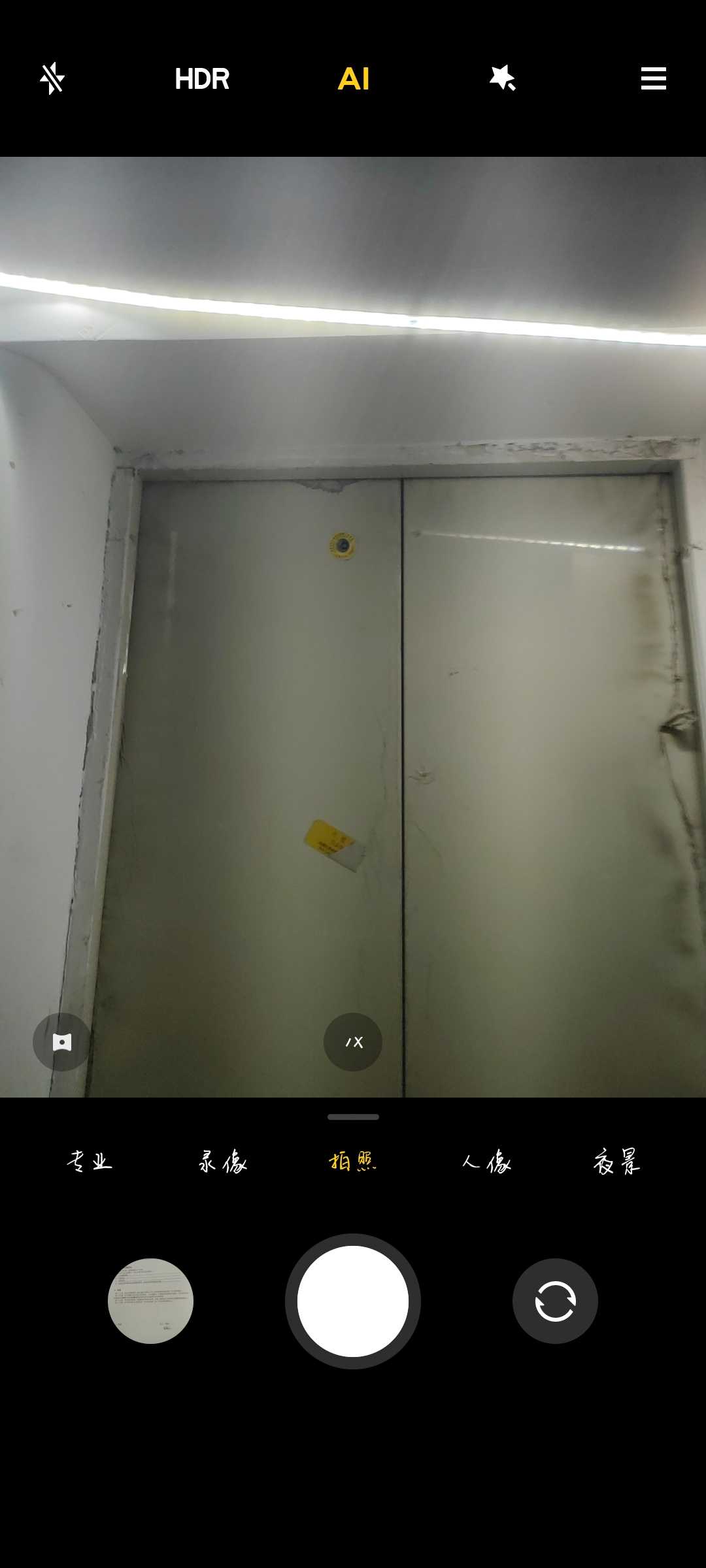The image size is (706, 1568).
Task: Open the lens icon over the viewfinder
Action: point(62,1042)
